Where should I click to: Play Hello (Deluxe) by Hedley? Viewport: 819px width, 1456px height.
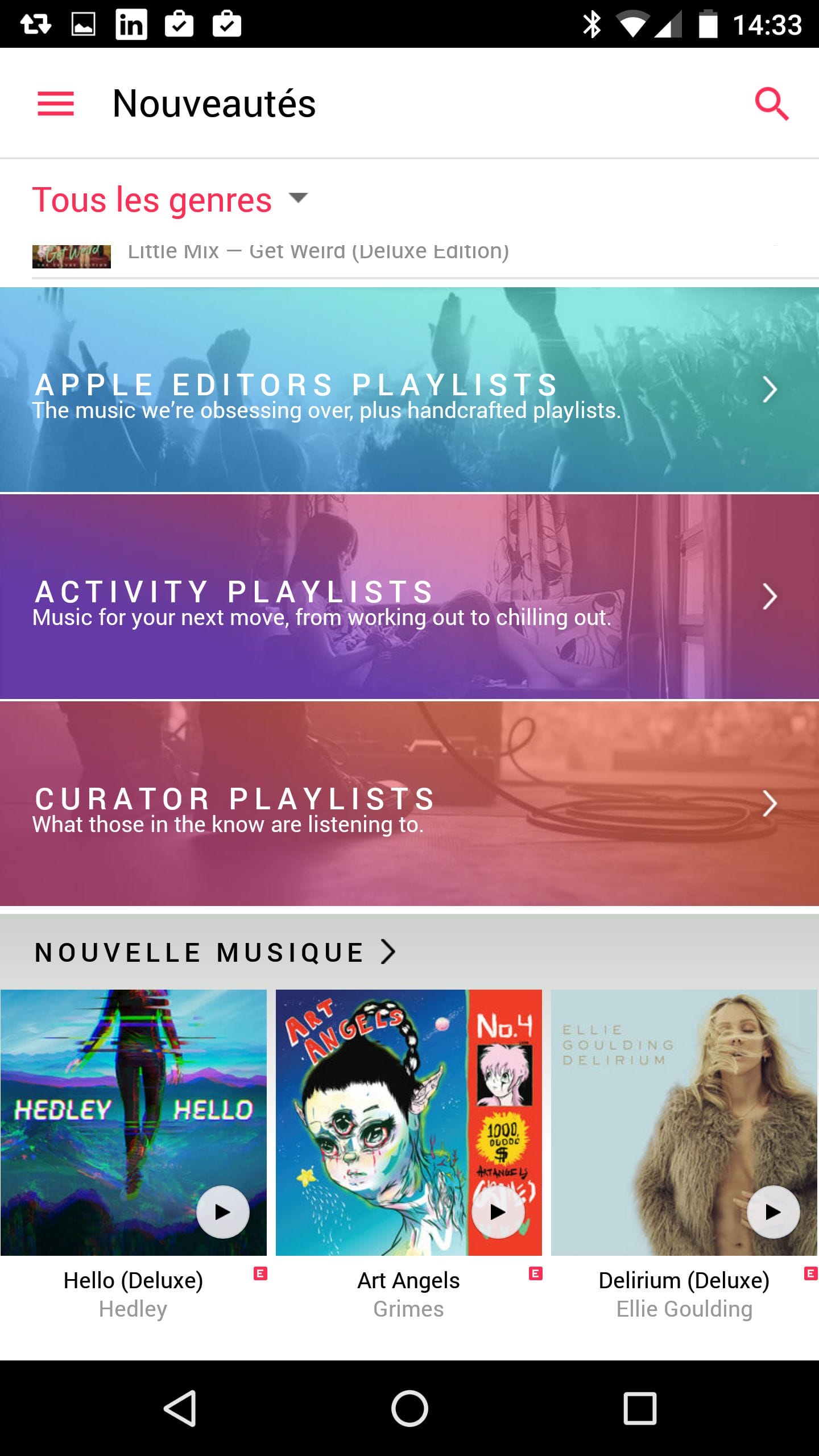tap(222, 1212)
